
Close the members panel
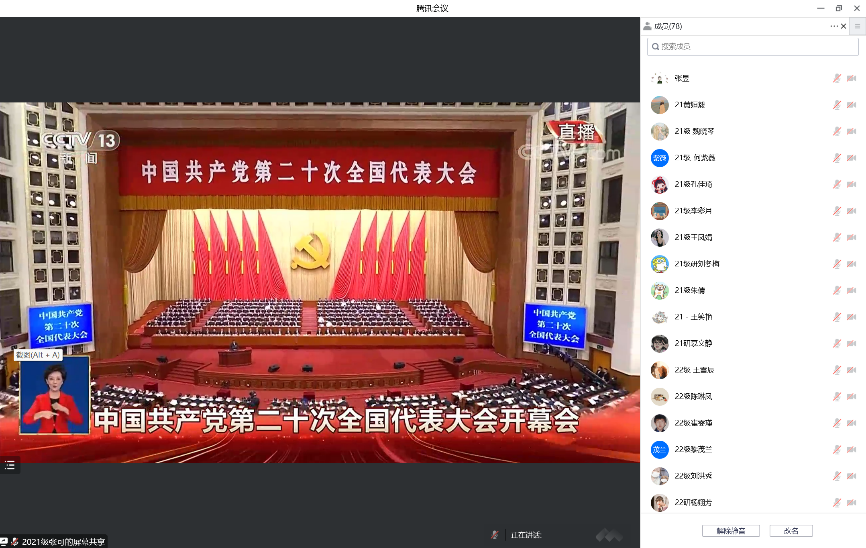[x=844, y=26]
